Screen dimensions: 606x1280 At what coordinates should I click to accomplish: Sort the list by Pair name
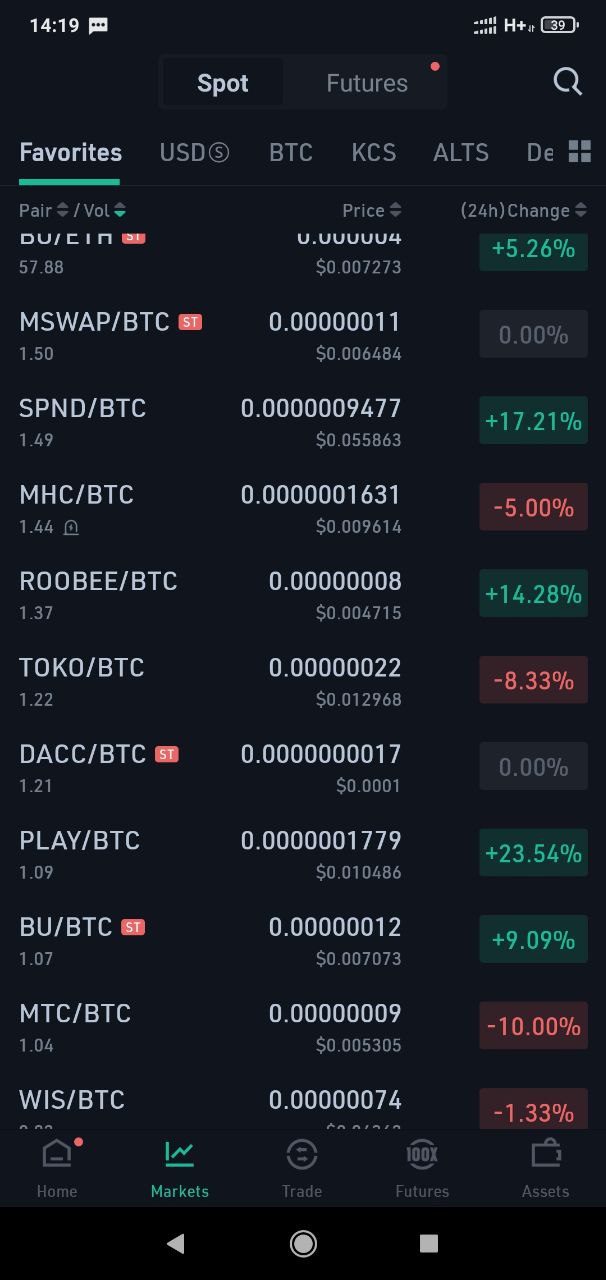tap(44, 210)
